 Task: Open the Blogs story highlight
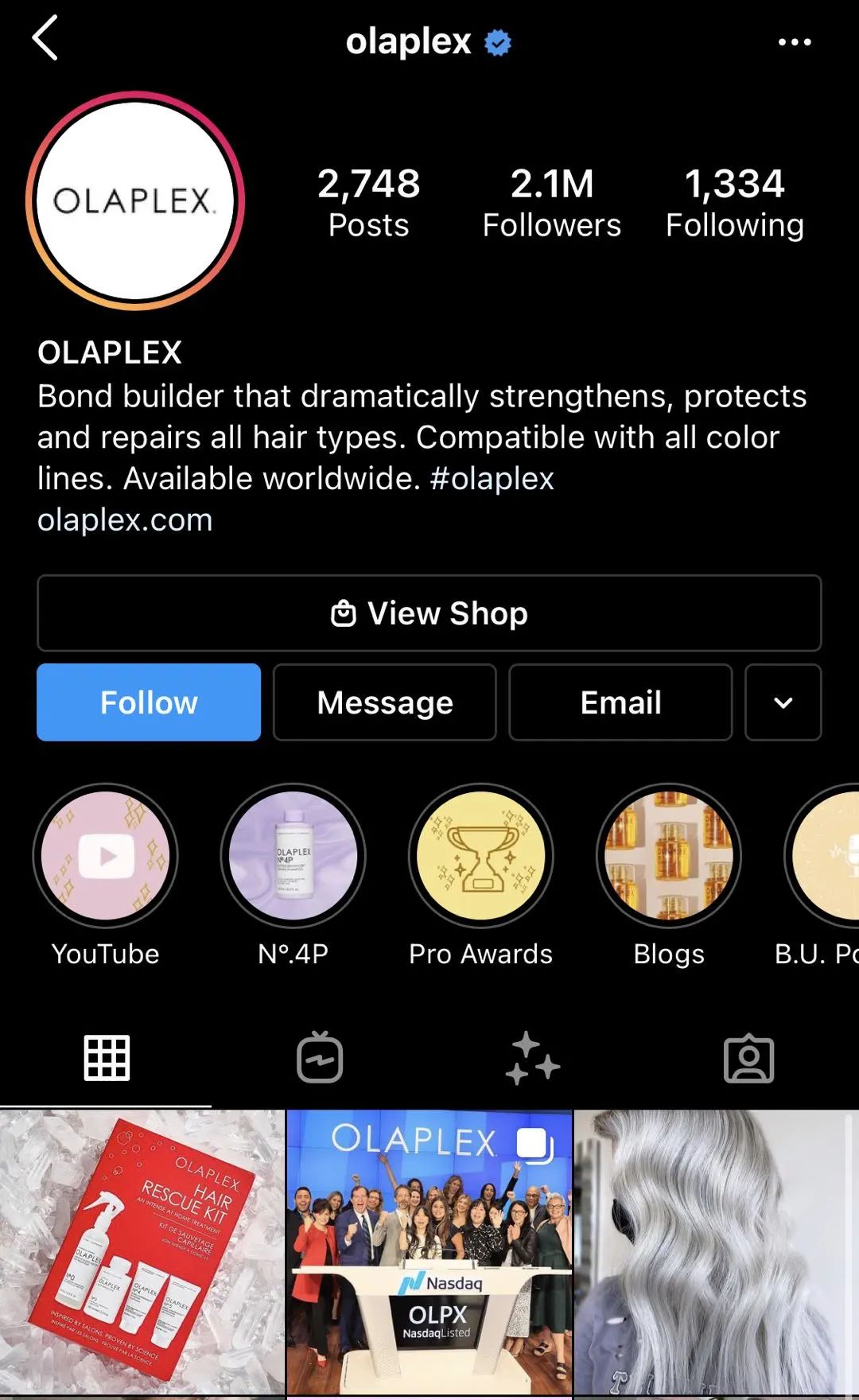click(x=669, y=856)
